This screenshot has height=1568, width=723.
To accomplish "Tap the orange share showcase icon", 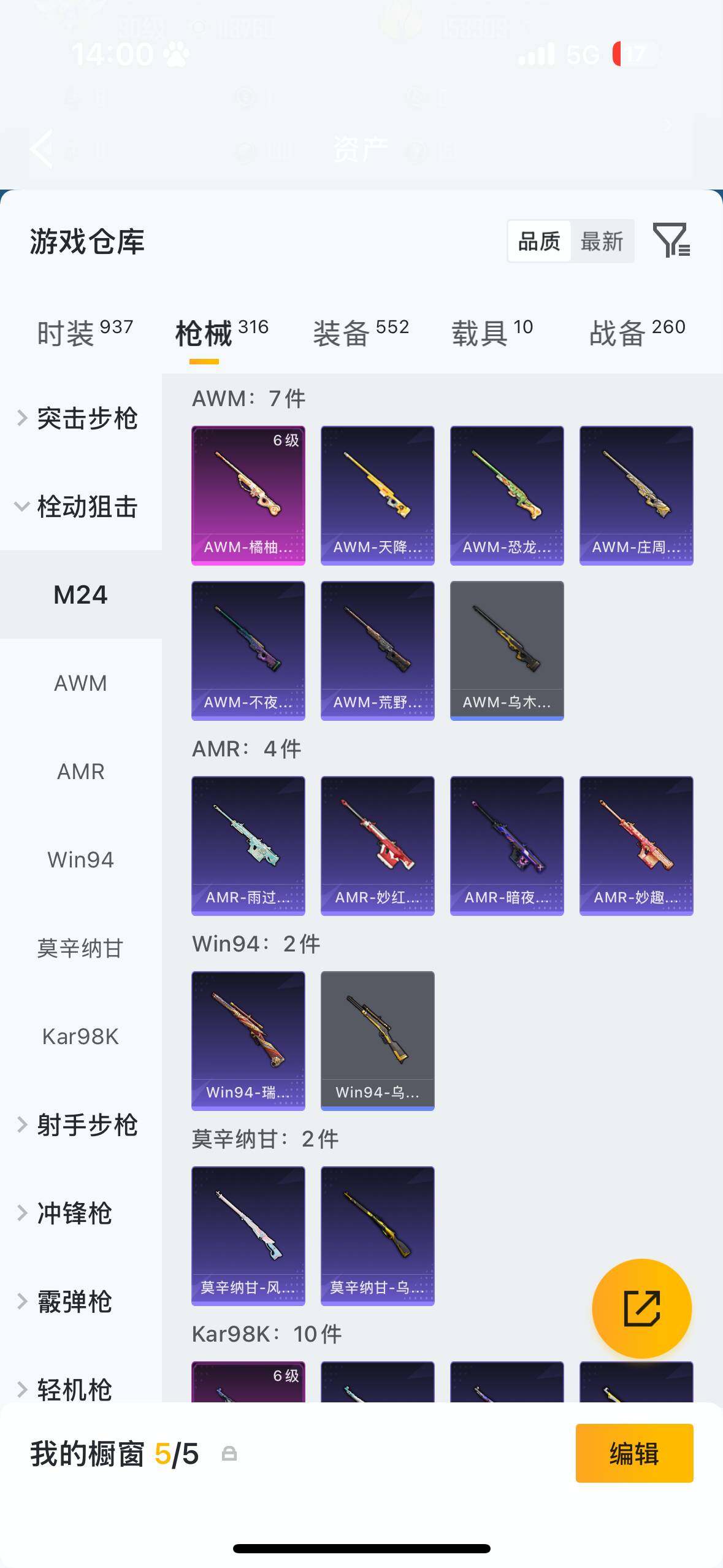I will (641, 1307).
